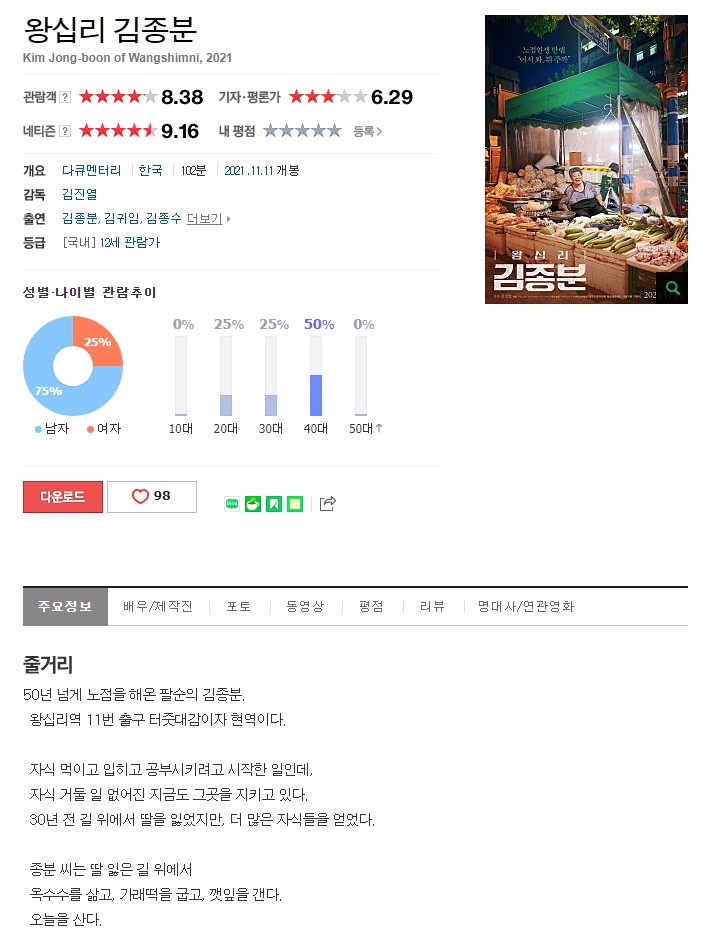The image size is (701, 938).
Task: Open director 김진열 link
Action: [x=79, y=194]
